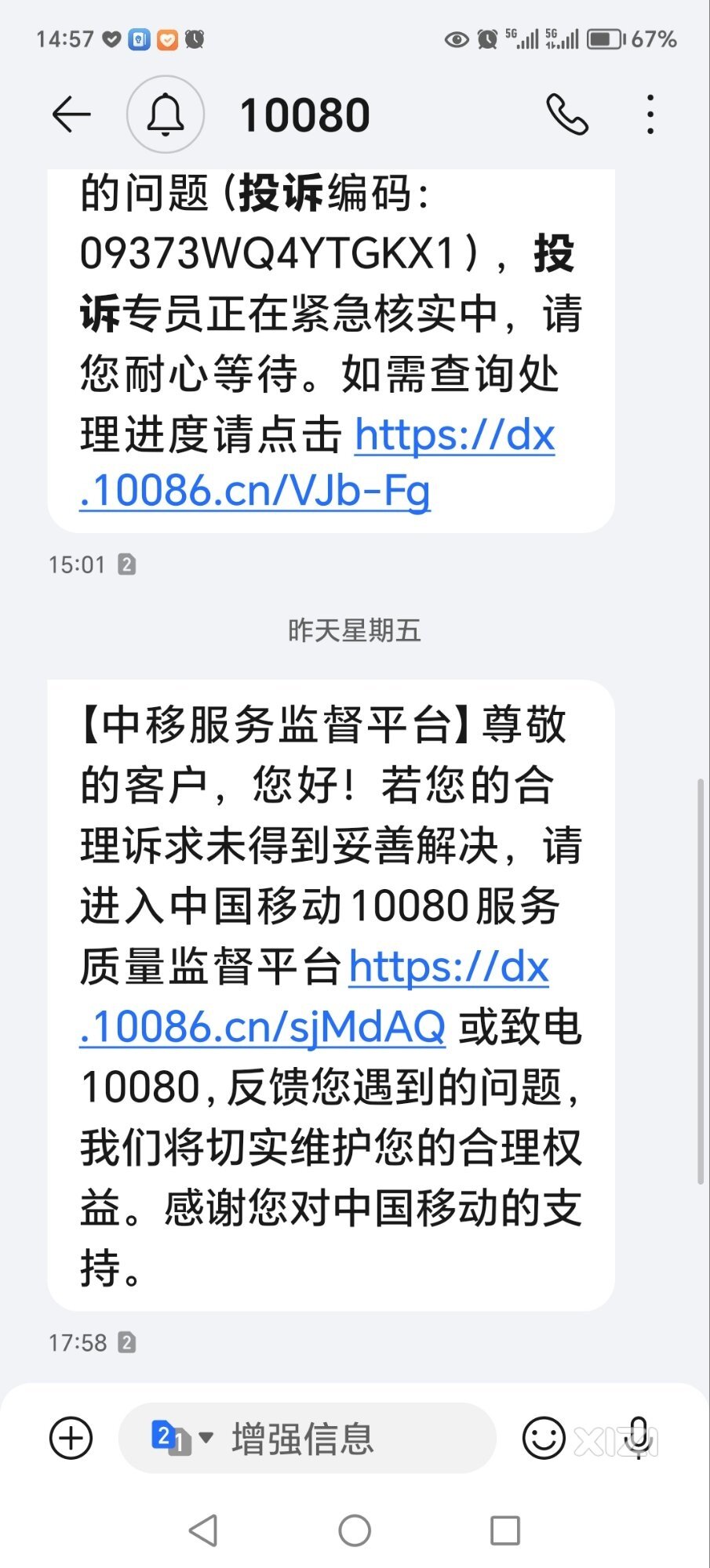The height and width of the screenshot is (1568, 710).
Task: Start voice input with the microphone
Action: 639,1438
